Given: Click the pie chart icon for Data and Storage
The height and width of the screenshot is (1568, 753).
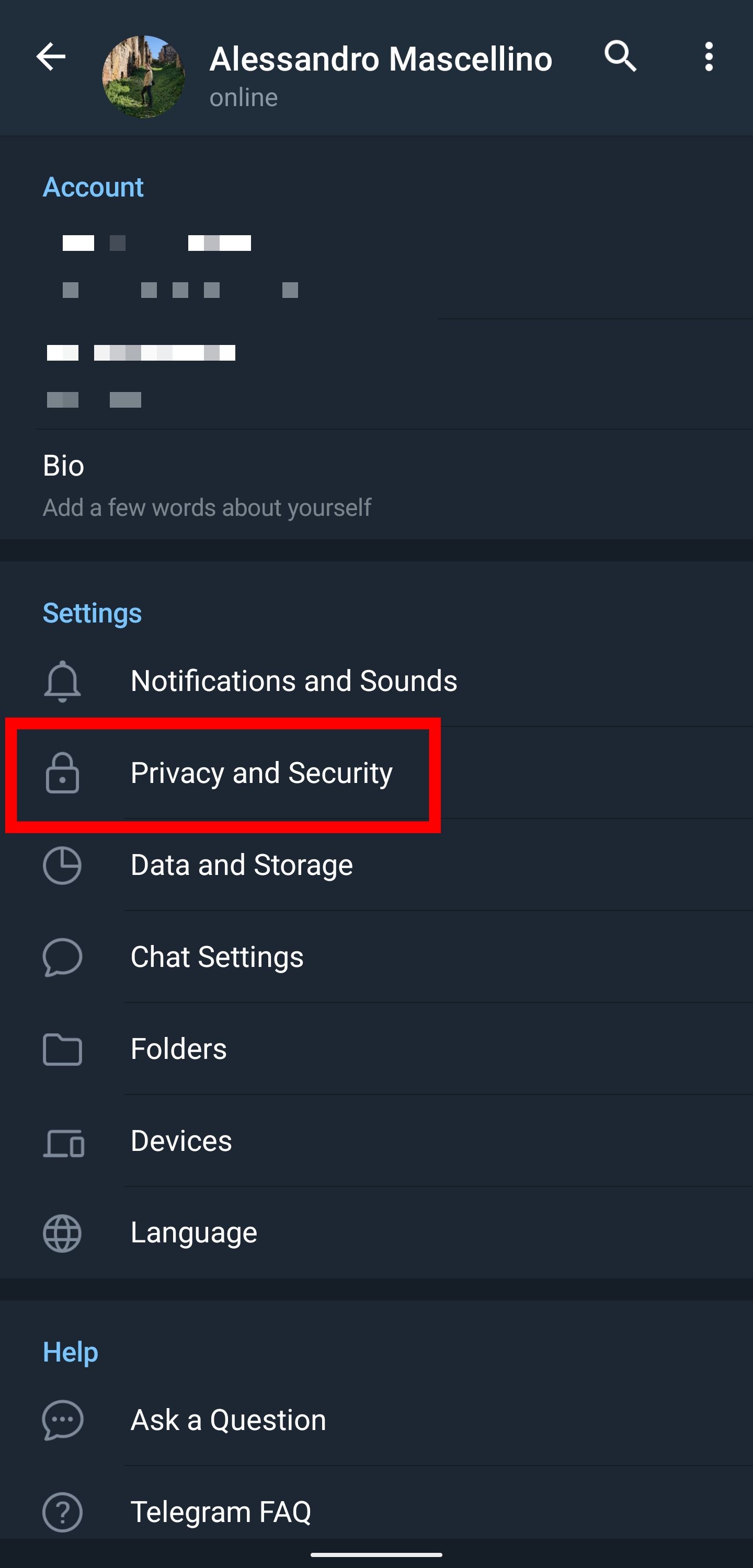Looking at the screenshot, I should pyautogui.click(x=63, y=865).
